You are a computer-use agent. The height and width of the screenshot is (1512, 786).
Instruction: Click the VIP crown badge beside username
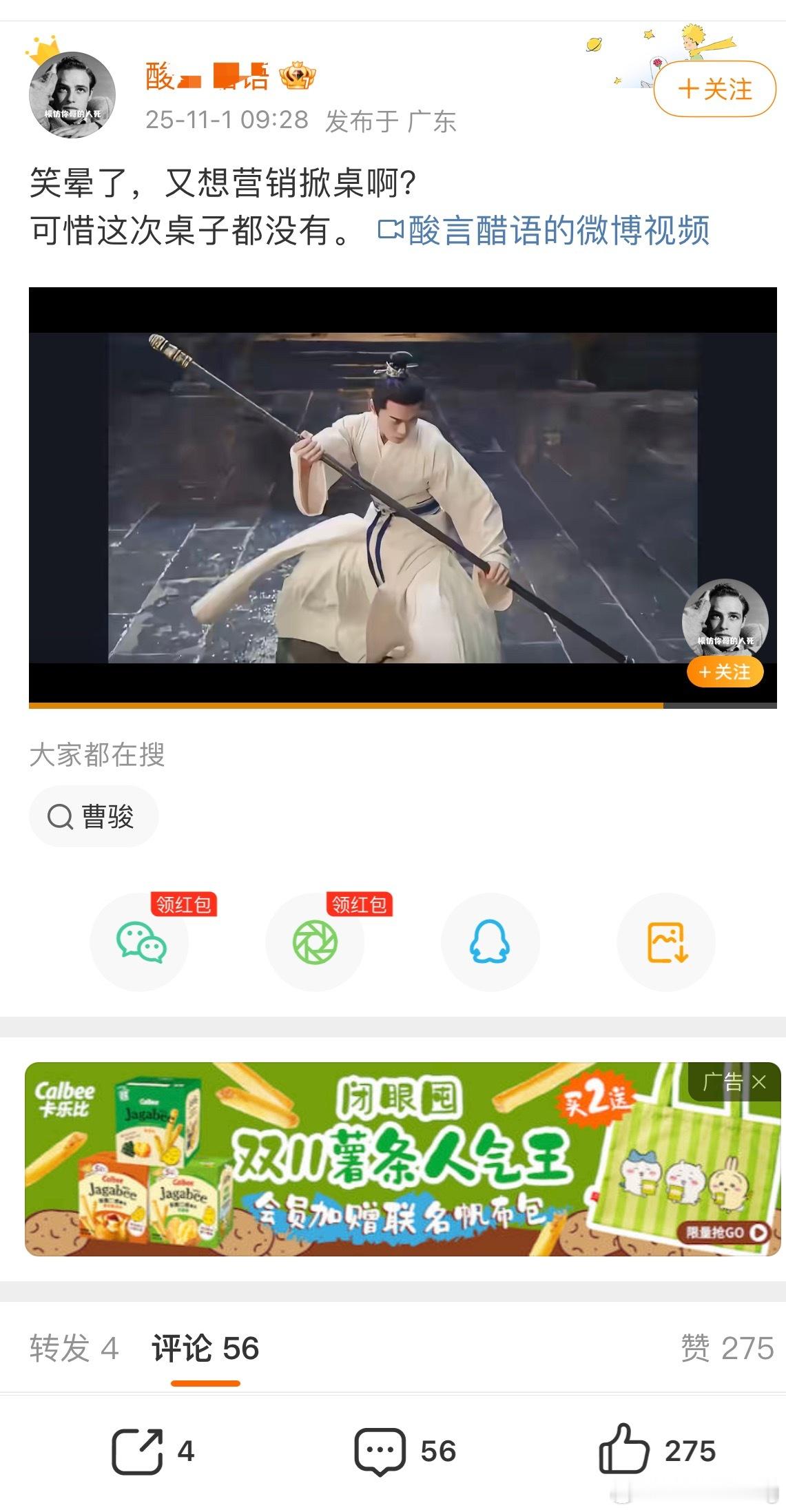296,76
